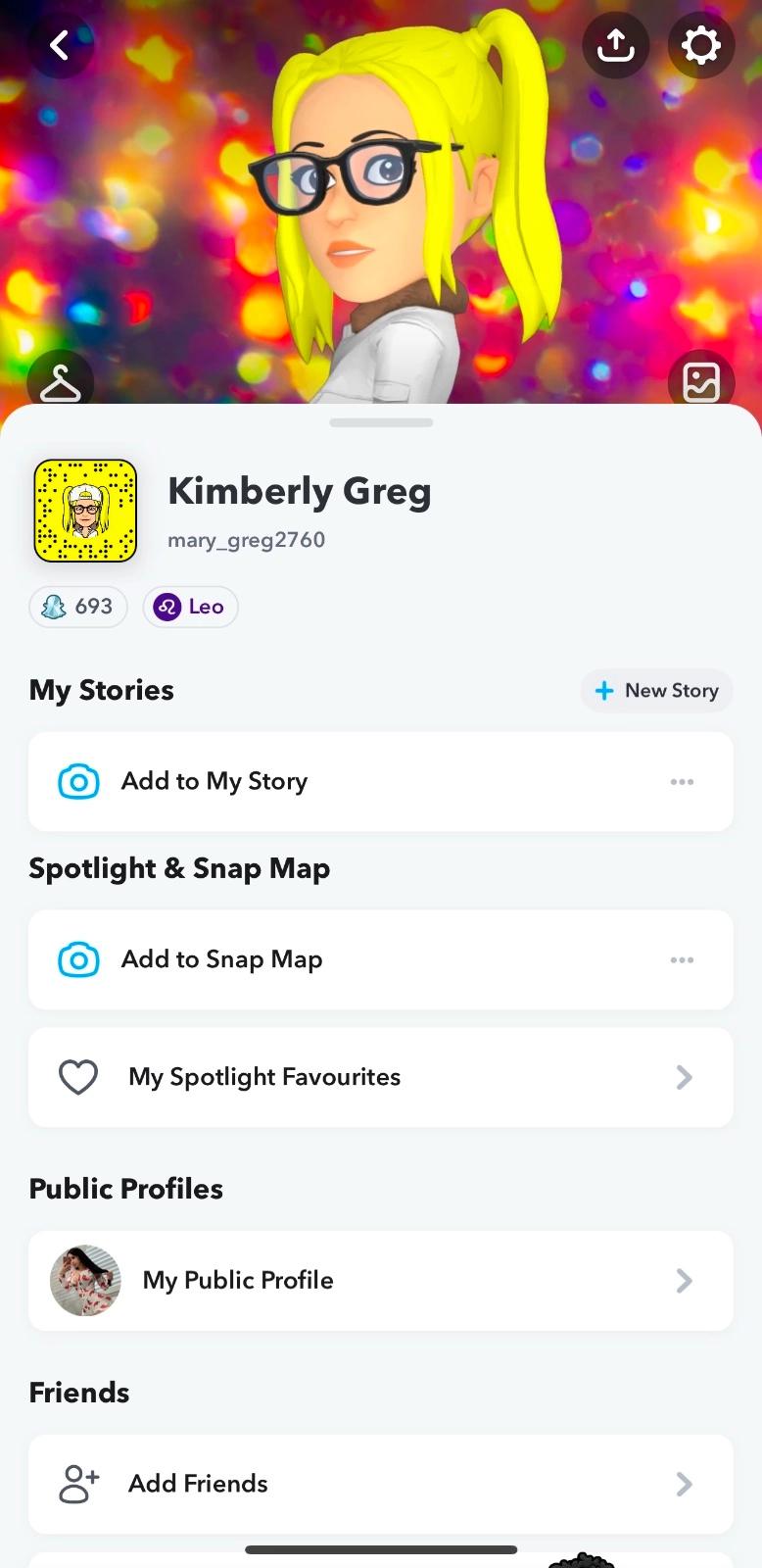Tap the 693 Snap score chip
This screenshot has height=1568, width=762.
(78, 607)
